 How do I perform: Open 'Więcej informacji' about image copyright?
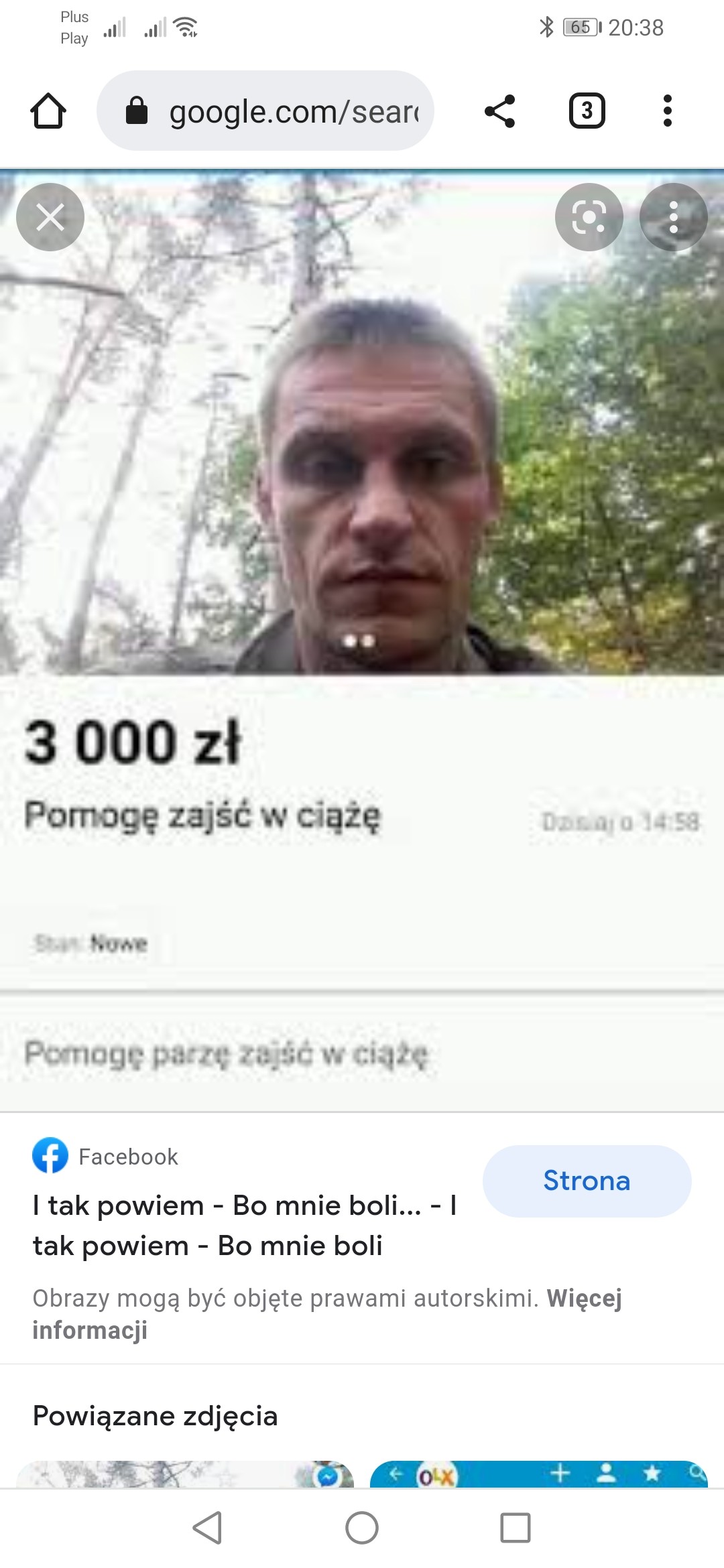[584, 1299]
